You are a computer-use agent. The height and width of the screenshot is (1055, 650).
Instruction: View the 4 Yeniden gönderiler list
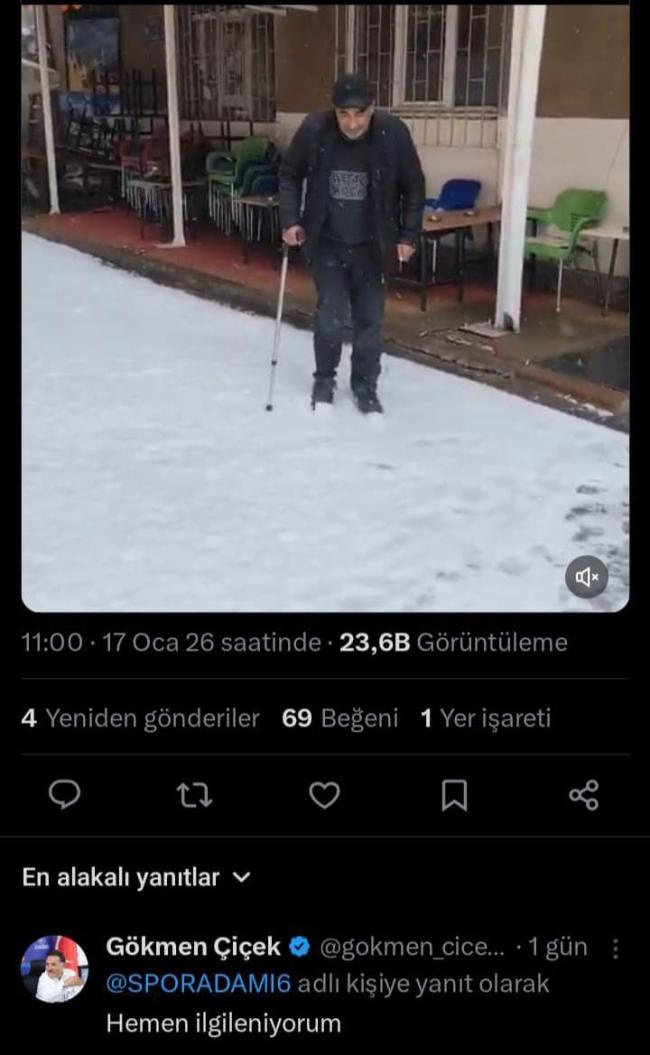pyautogui.click(x=140, y=718)
